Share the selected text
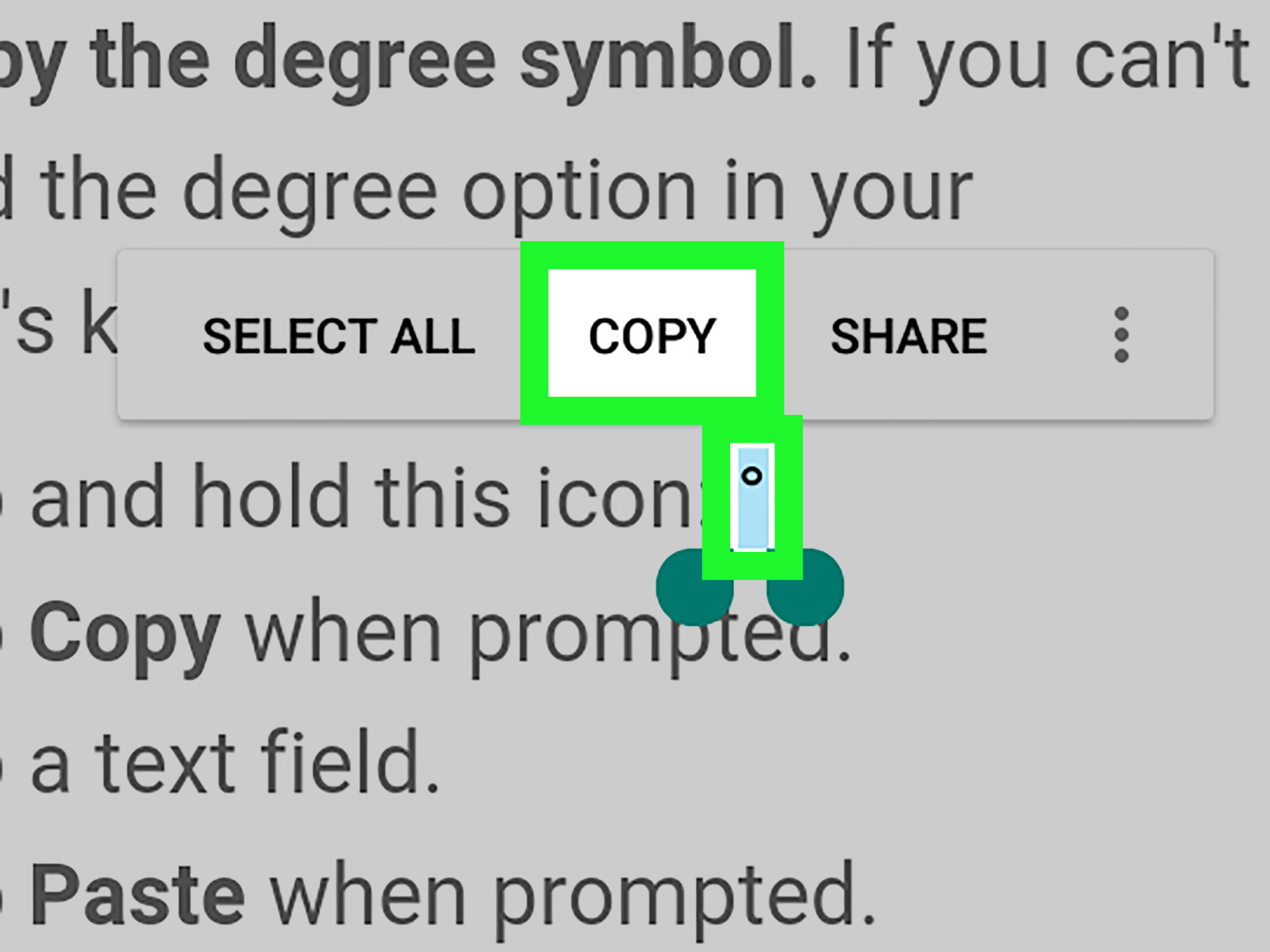The height and width of the screenshot is (952, 1270). [908, 336]
